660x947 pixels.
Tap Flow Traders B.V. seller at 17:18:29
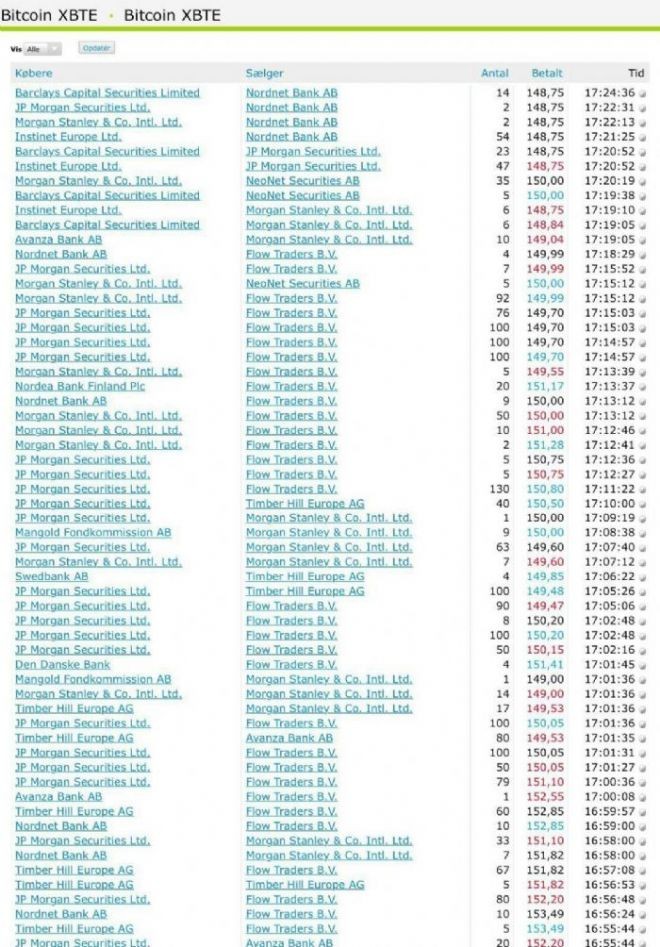click(291, 255)
